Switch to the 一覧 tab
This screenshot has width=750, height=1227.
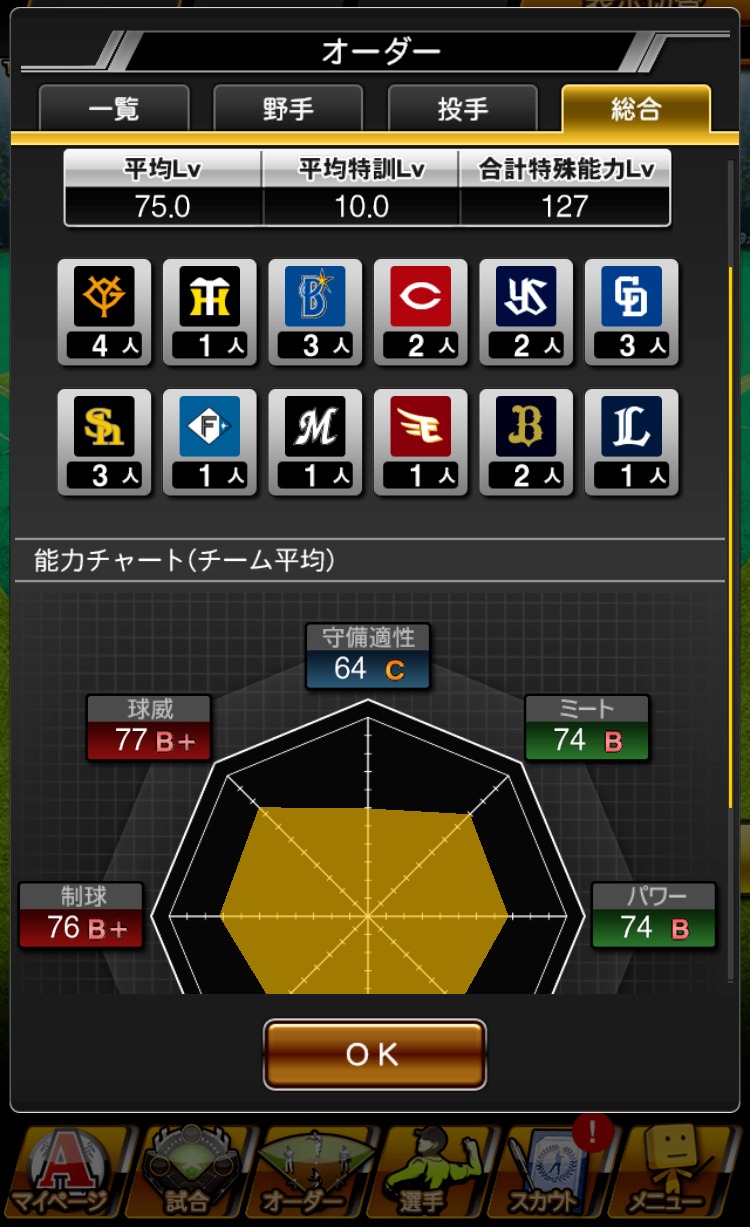[114, 108]
